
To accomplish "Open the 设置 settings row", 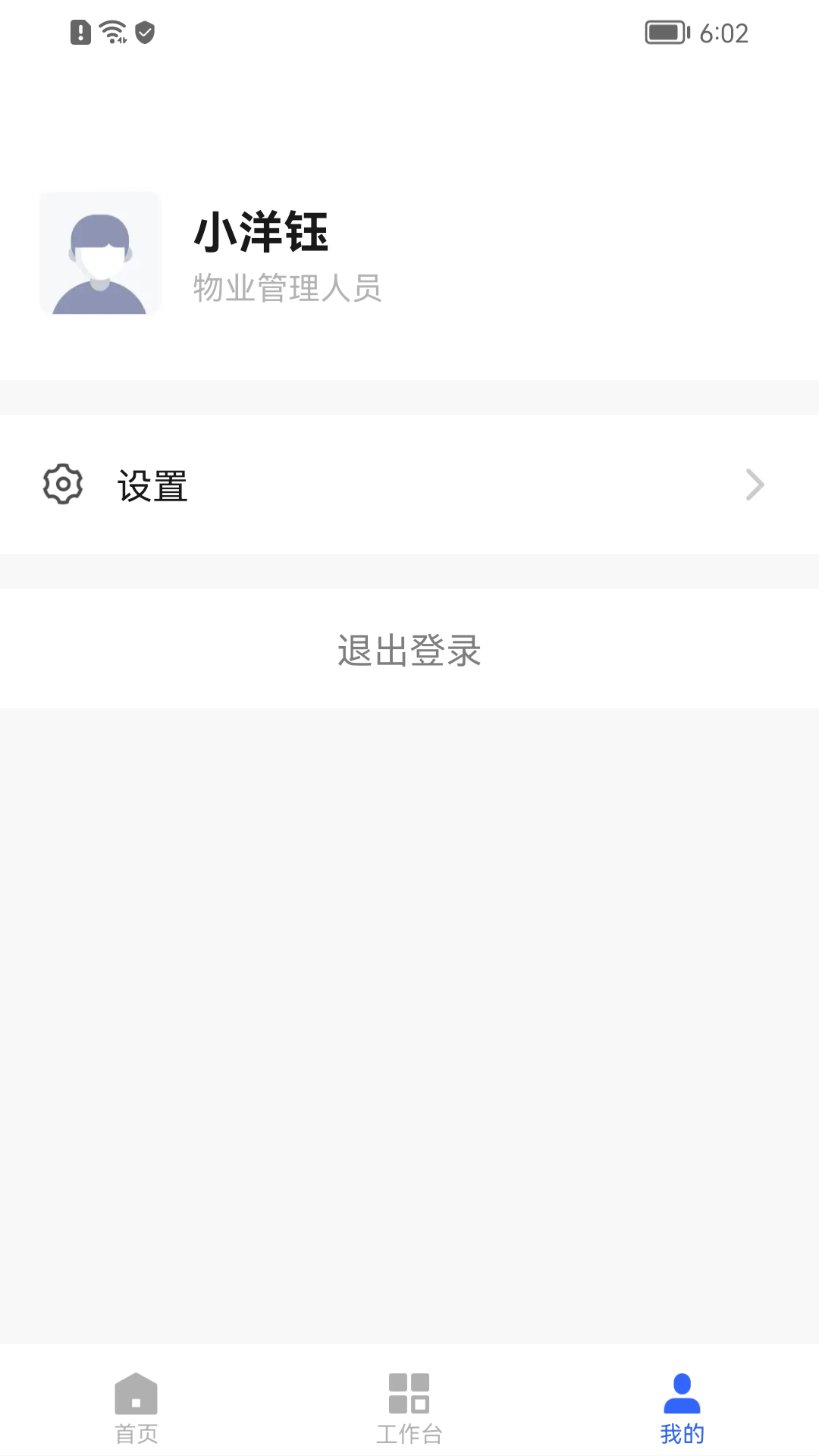I will pyautogui.click(x=409, y=485).
